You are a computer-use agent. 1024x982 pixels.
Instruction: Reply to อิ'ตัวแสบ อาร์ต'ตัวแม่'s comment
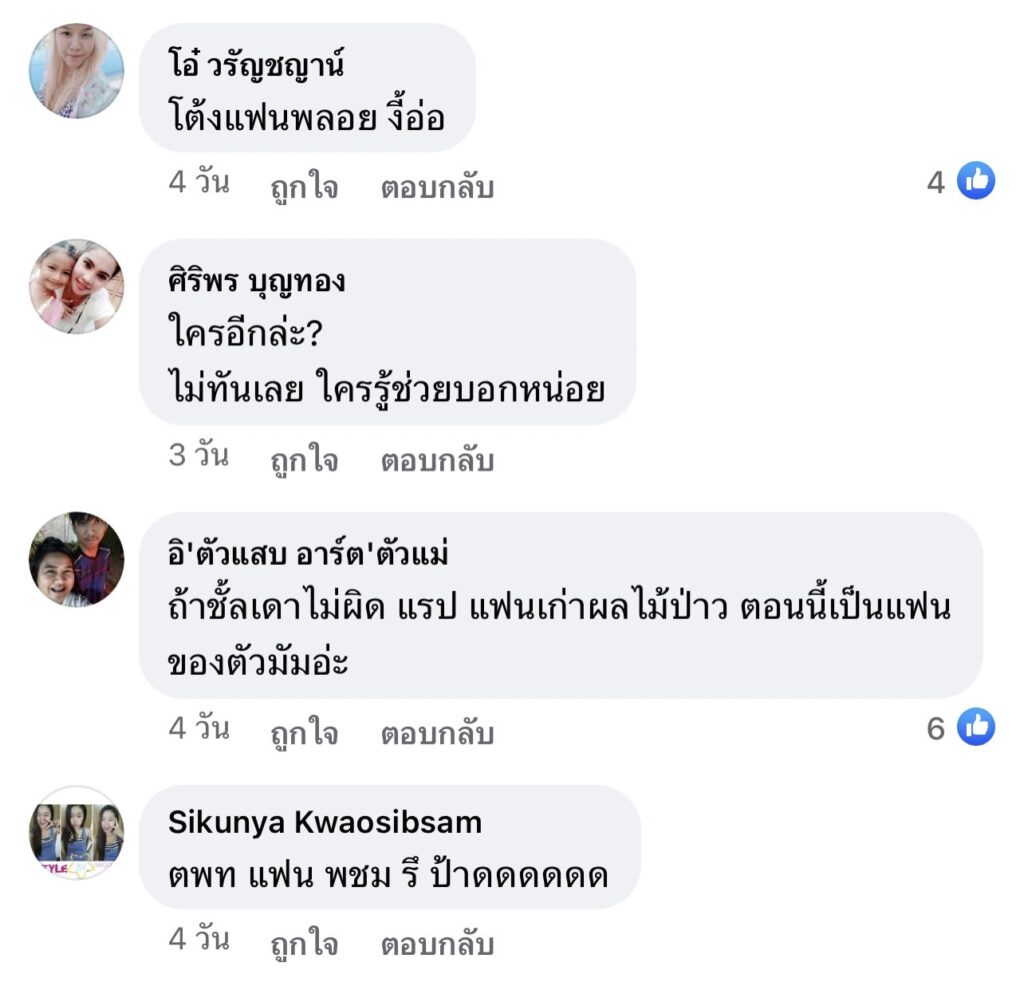click(x=437, y=733)
